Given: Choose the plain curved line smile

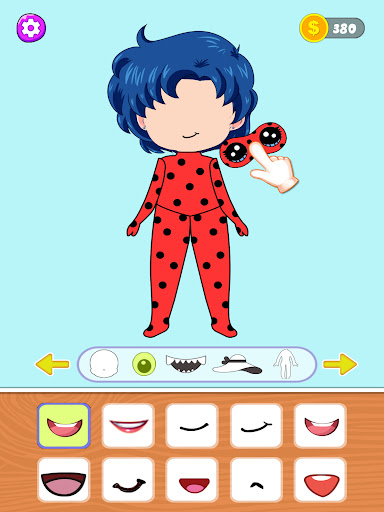Looking at the screenshot, I should coord(192,426).
